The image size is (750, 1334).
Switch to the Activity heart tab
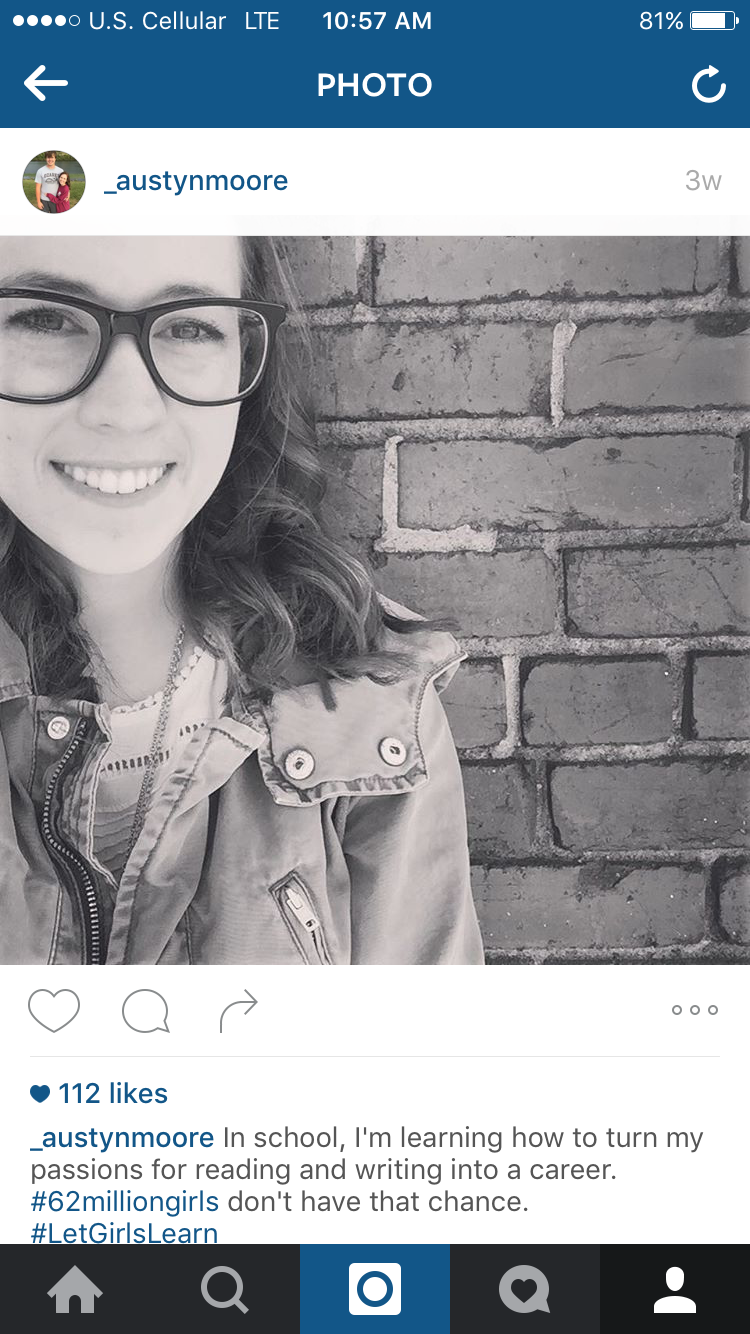[525, 1289]
